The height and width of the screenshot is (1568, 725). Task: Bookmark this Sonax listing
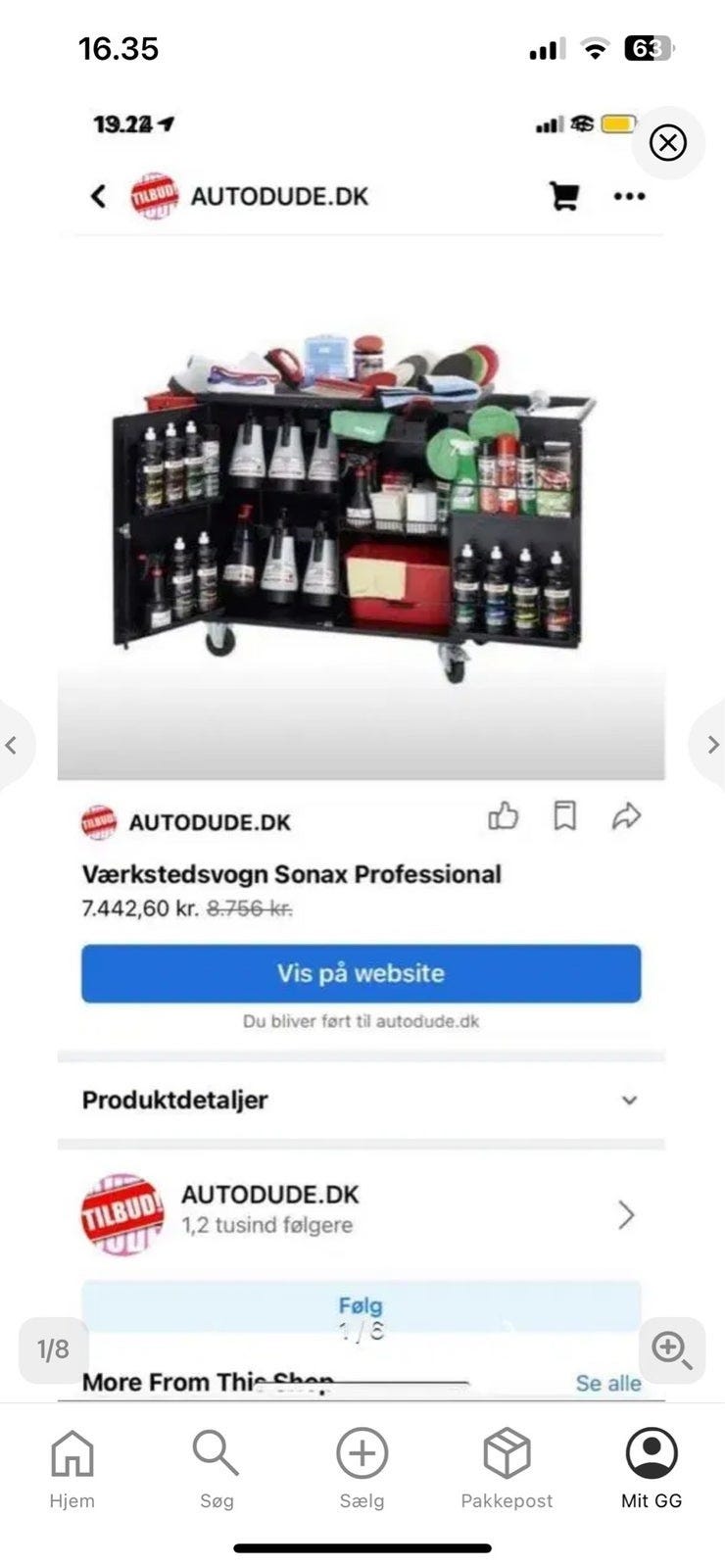[x=565, y=816]
